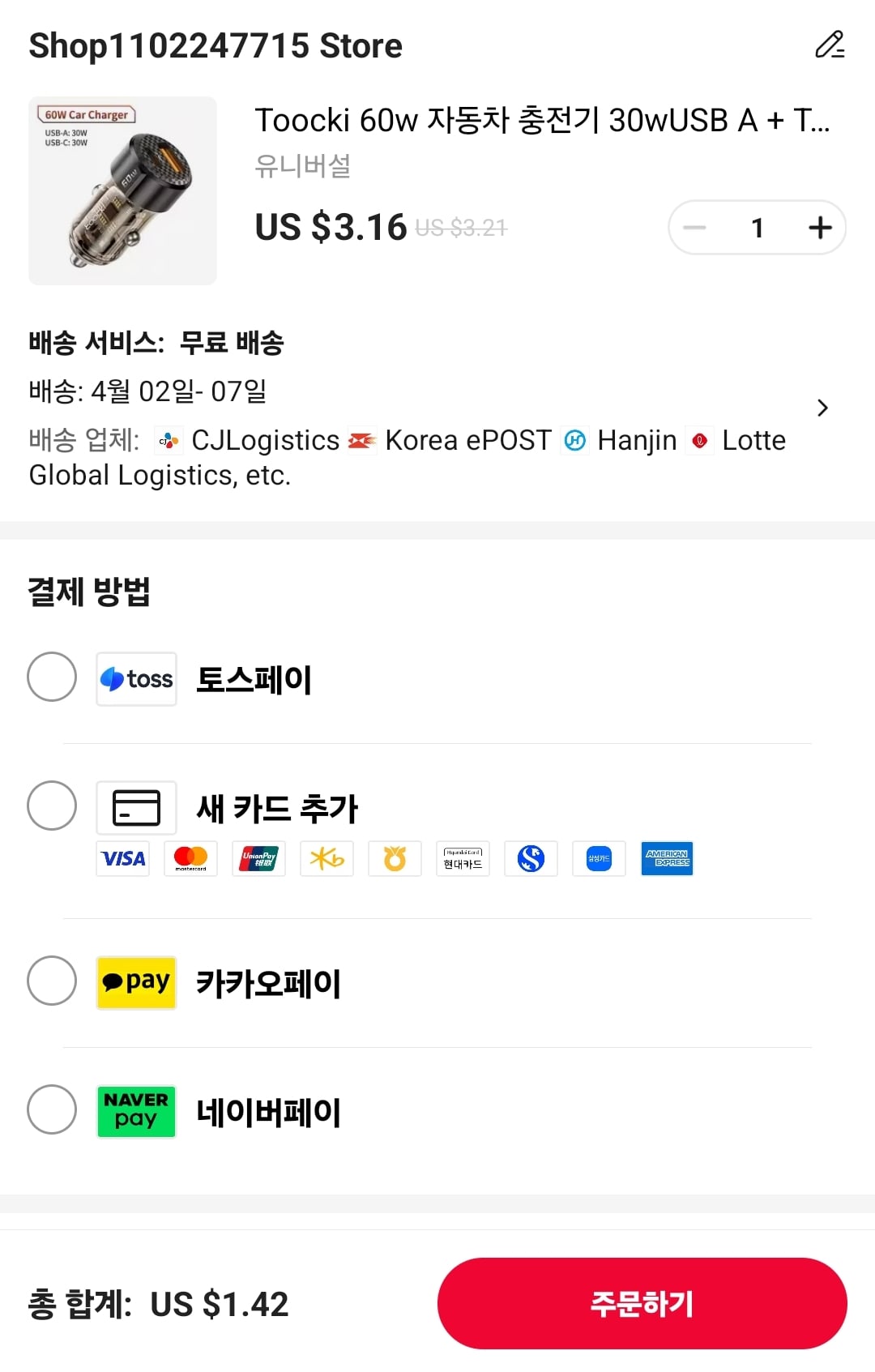Click the Visa card brand icon
Viewport: 875px width, 1372px height.
pos(122,859)
